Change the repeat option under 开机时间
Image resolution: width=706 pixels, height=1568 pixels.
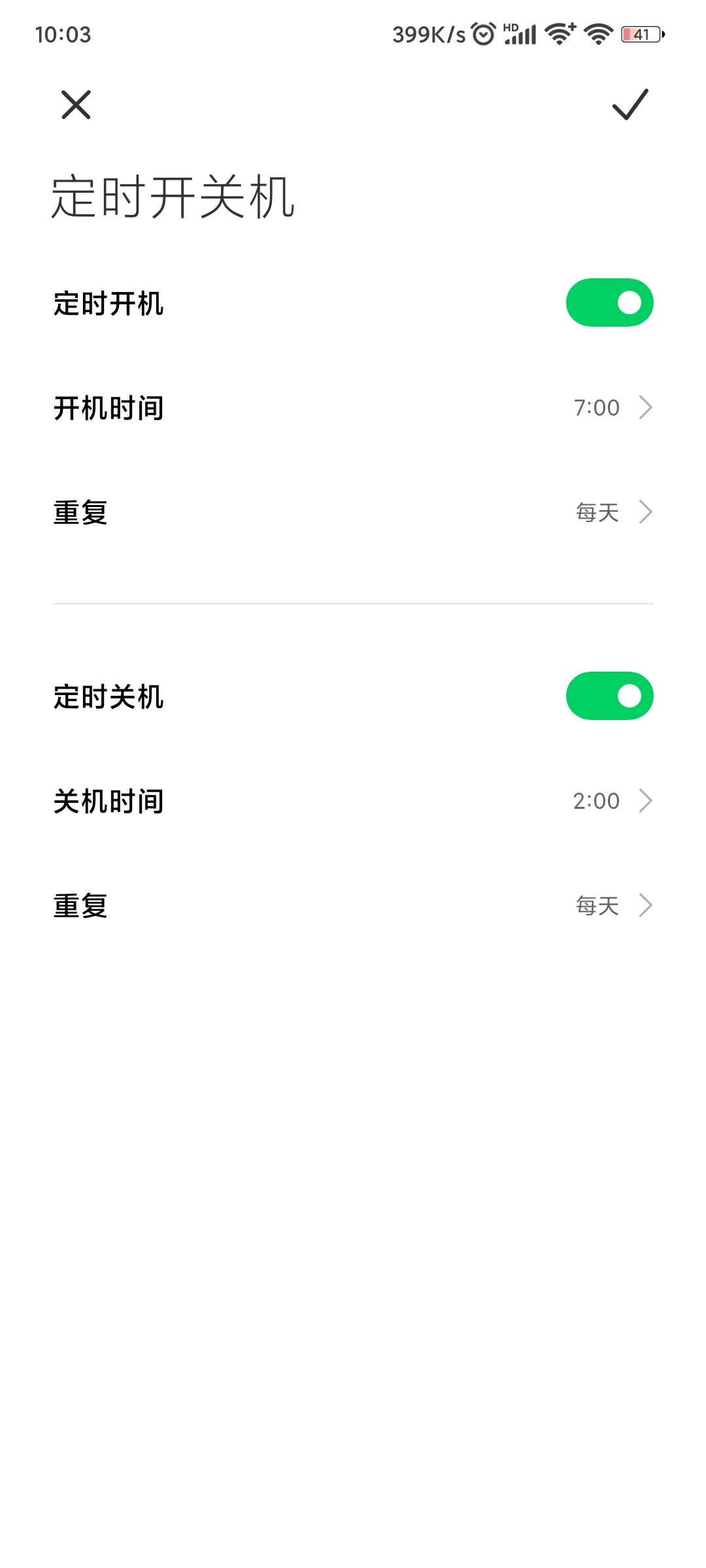point(353,512)
